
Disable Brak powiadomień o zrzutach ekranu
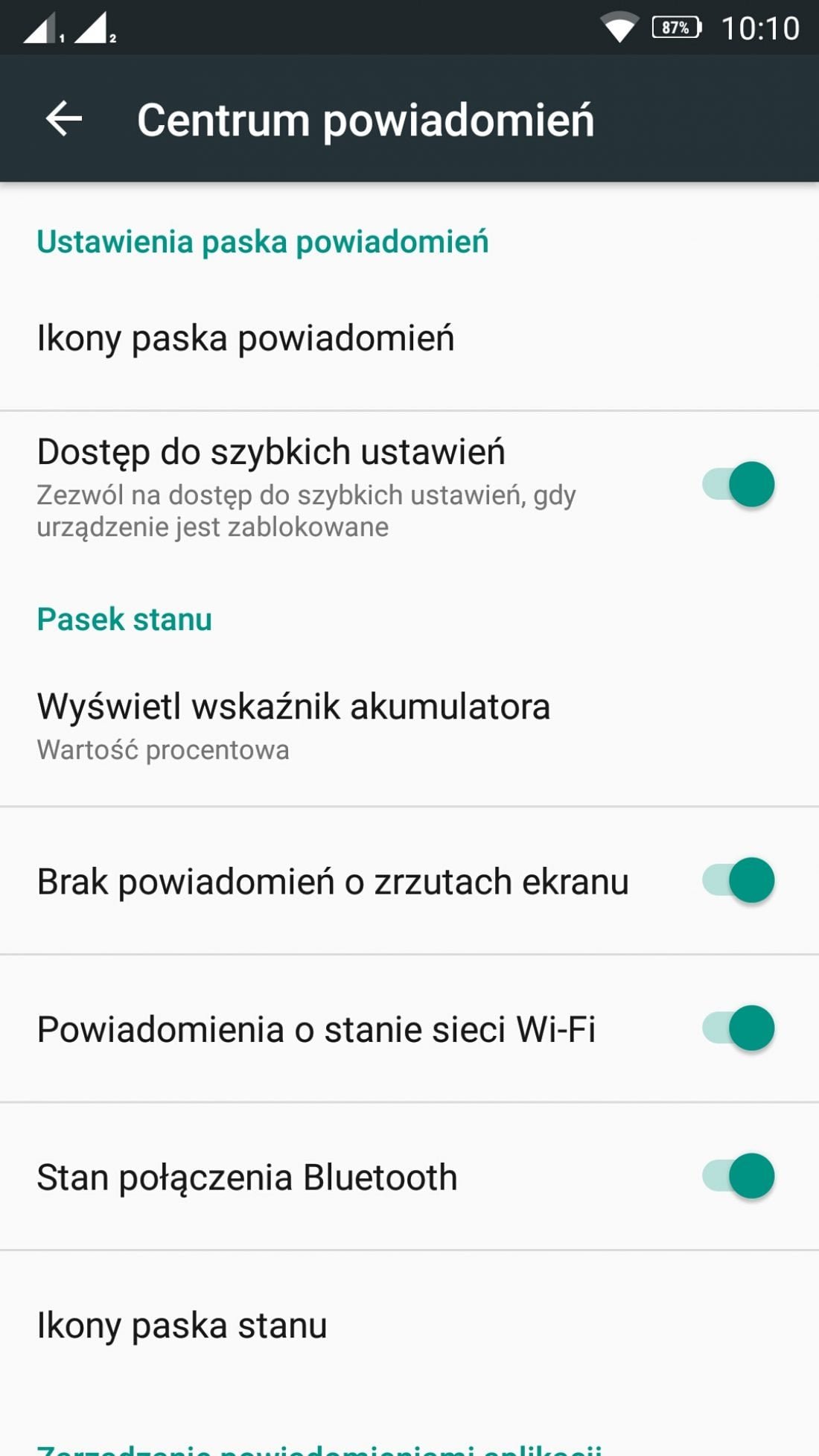(x=739, y=880)
